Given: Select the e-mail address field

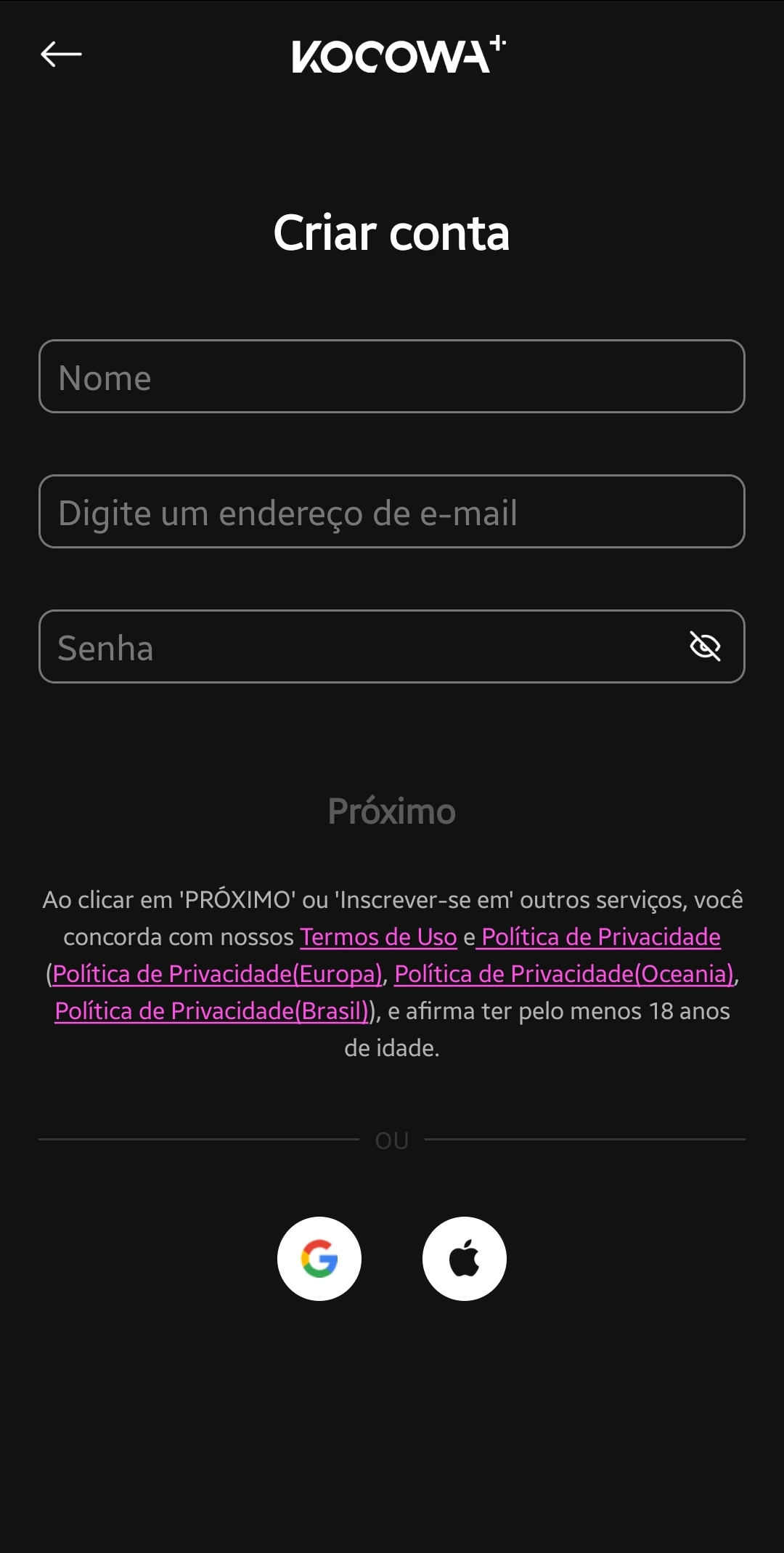Looking at the screenshot, I should pyautogui.click(x=392, y=511).
